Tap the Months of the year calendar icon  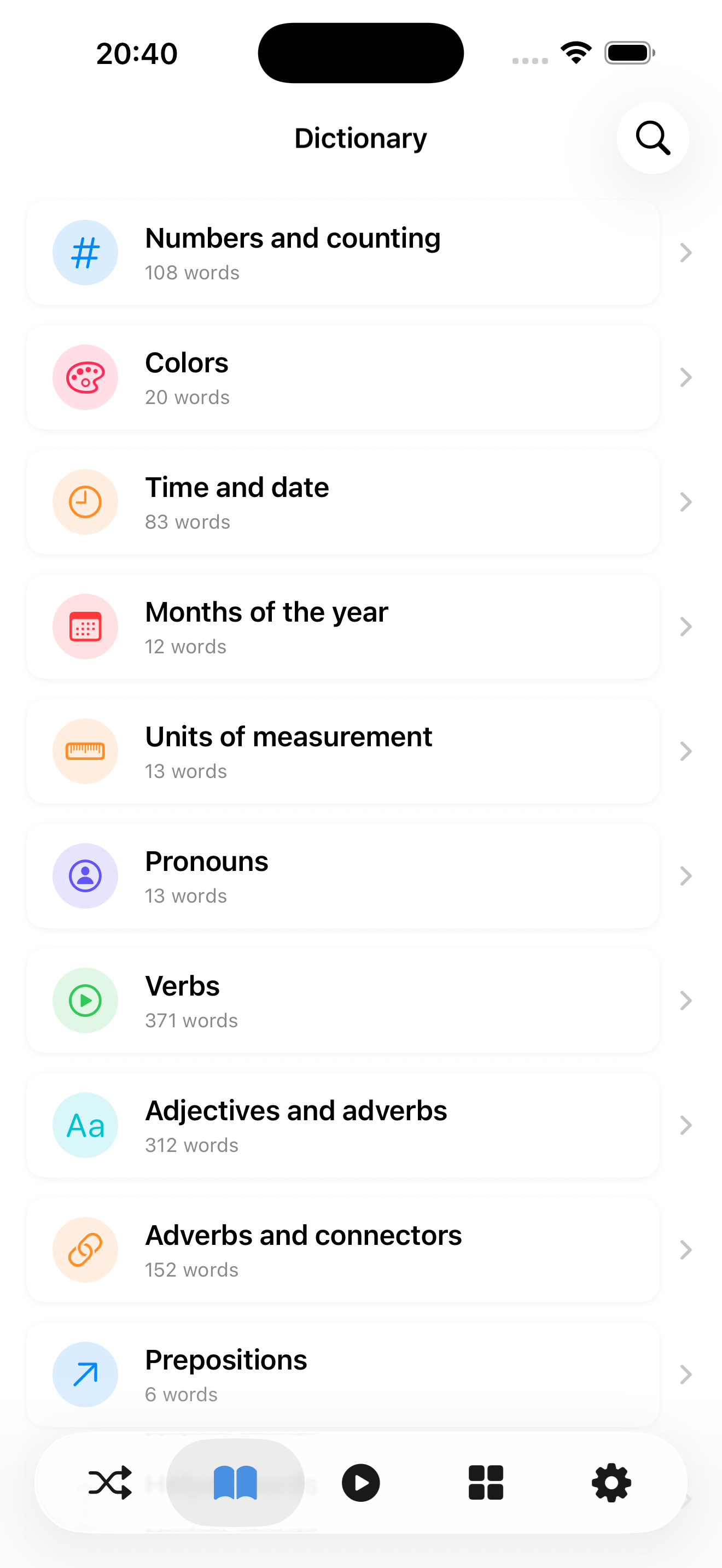pyautogui.click(x=85, y=627)
